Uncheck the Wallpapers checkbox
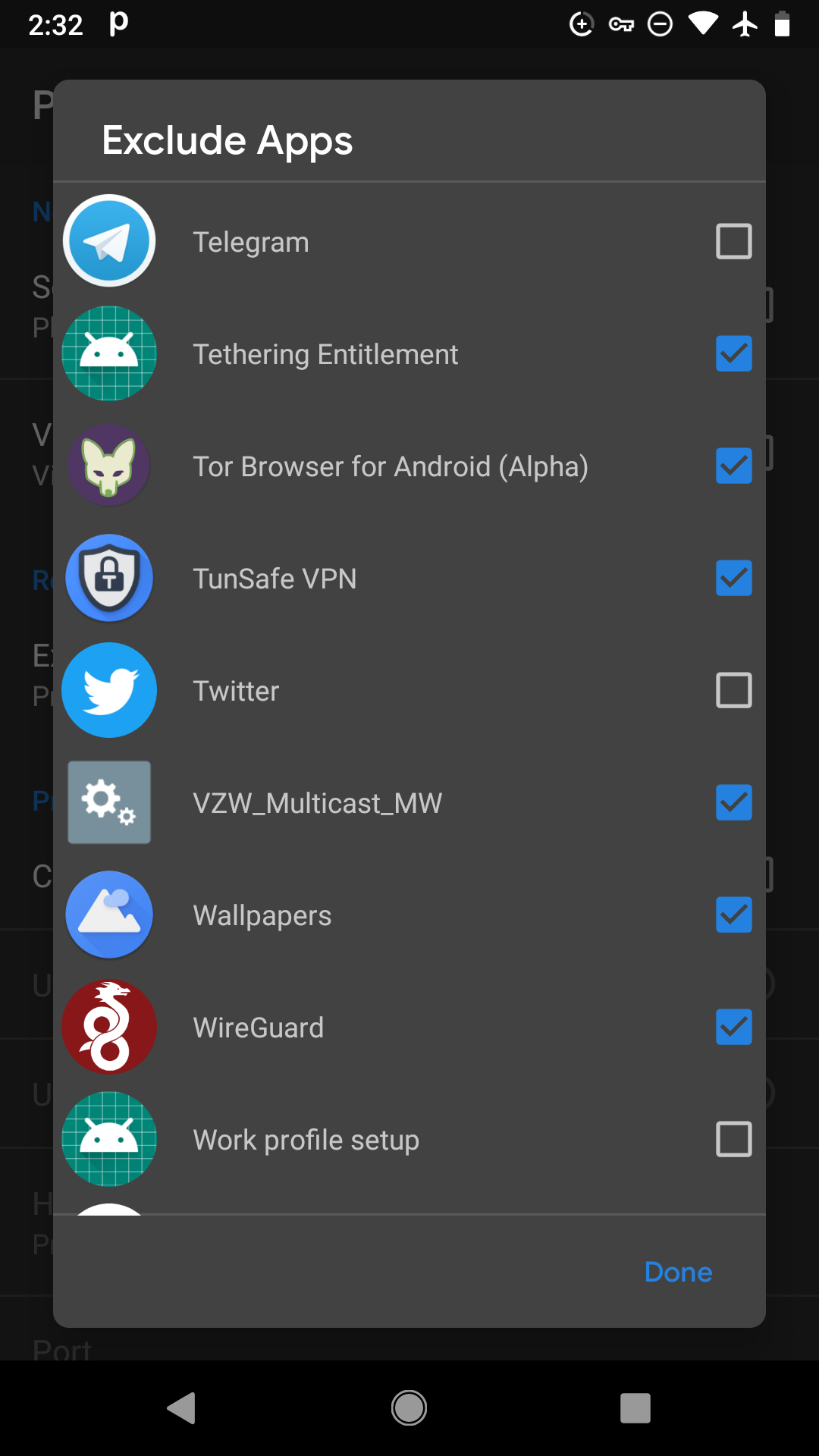 point(733,915)
